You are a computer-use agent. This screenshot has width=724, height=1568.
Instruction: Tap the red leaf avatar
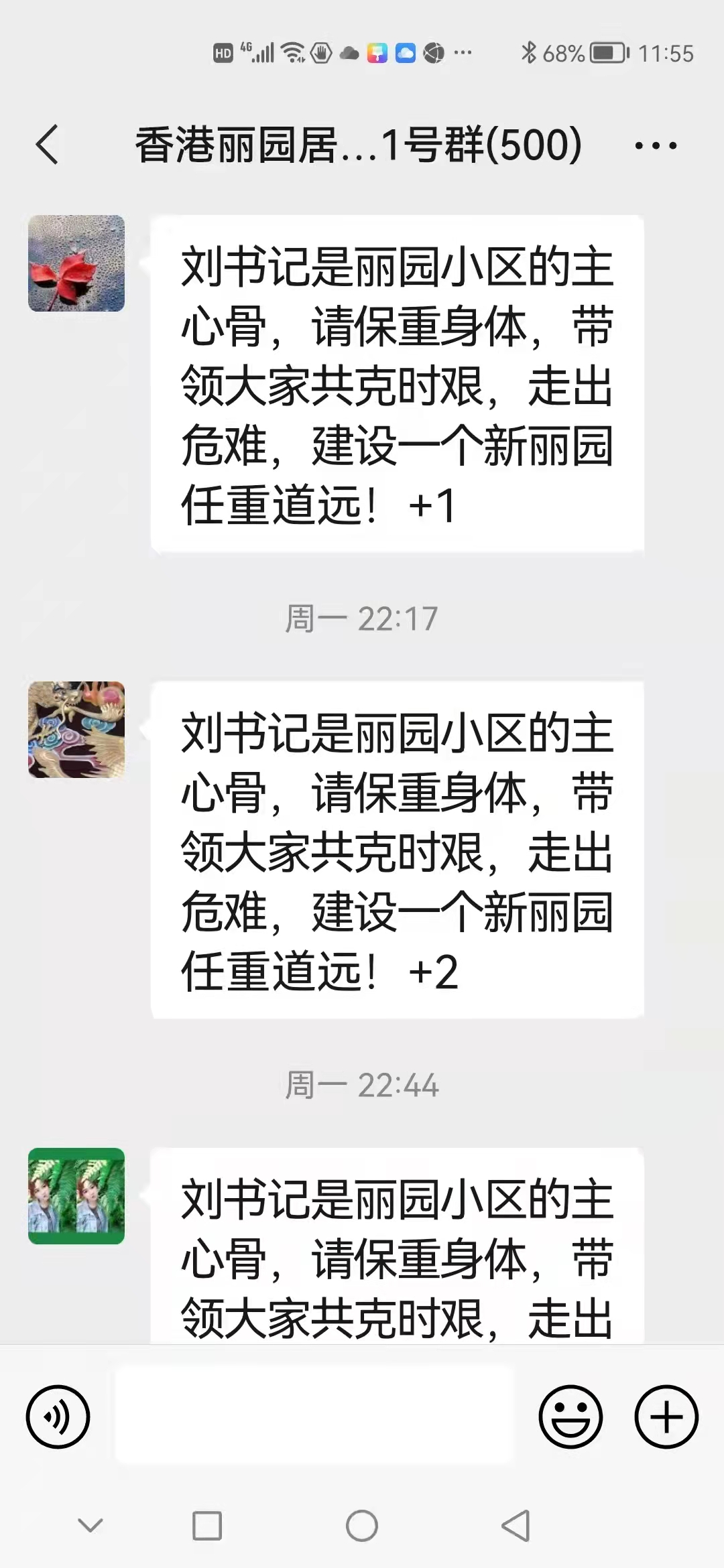(x=76, y=263)
